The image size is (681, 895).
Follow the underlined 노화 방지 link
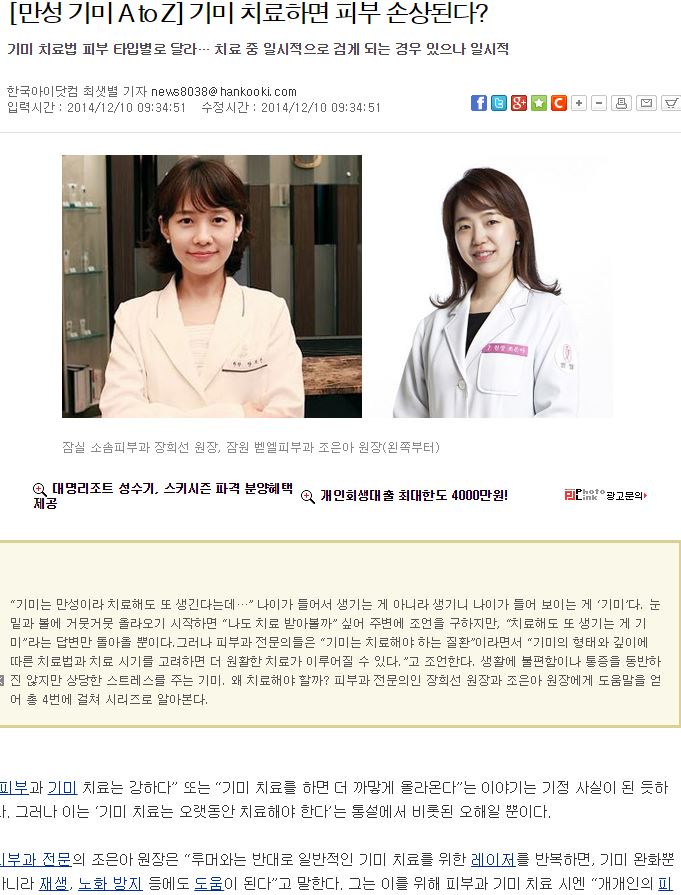[110, 883]
